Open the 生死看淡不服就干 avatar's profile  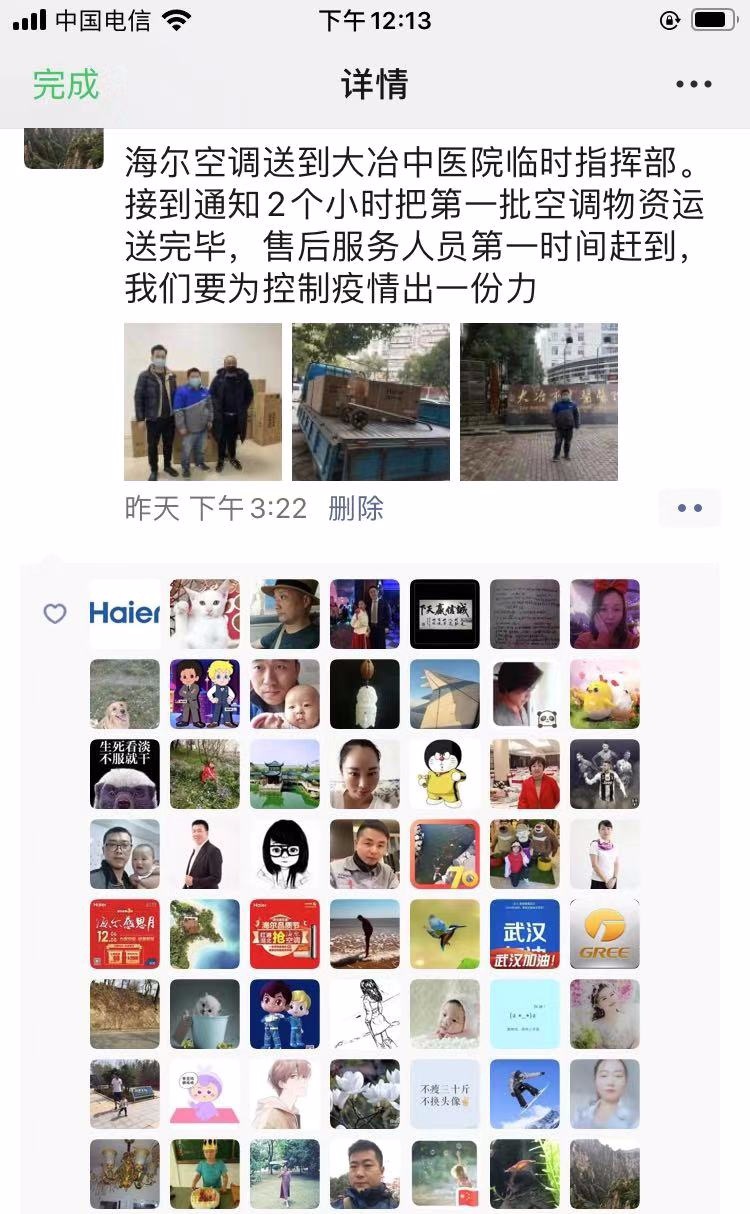point(125,774)
